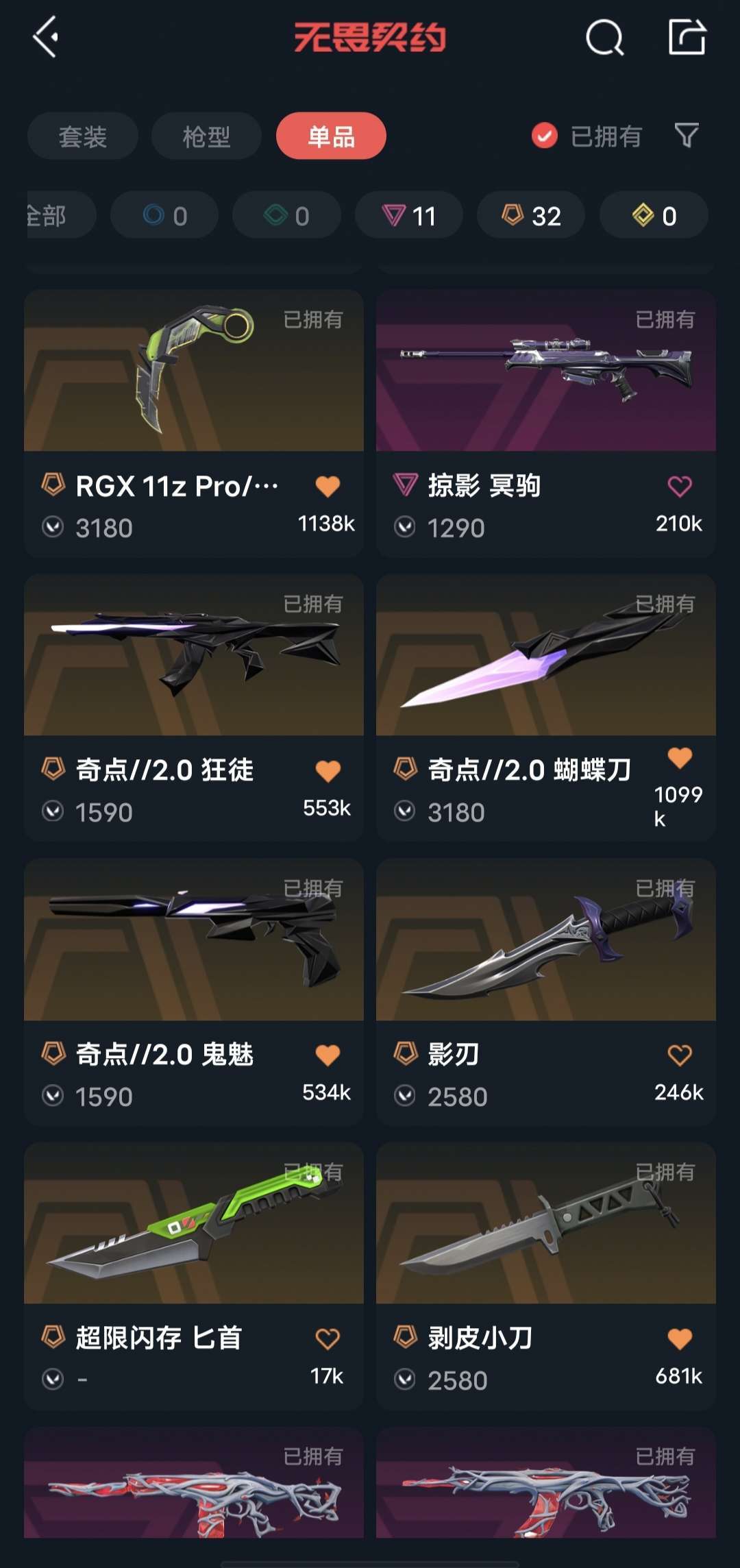Like the 掠影 冥驹 skin
Image resolution: width=740 pixels, height=1568 pixels.
click(680, 487)
